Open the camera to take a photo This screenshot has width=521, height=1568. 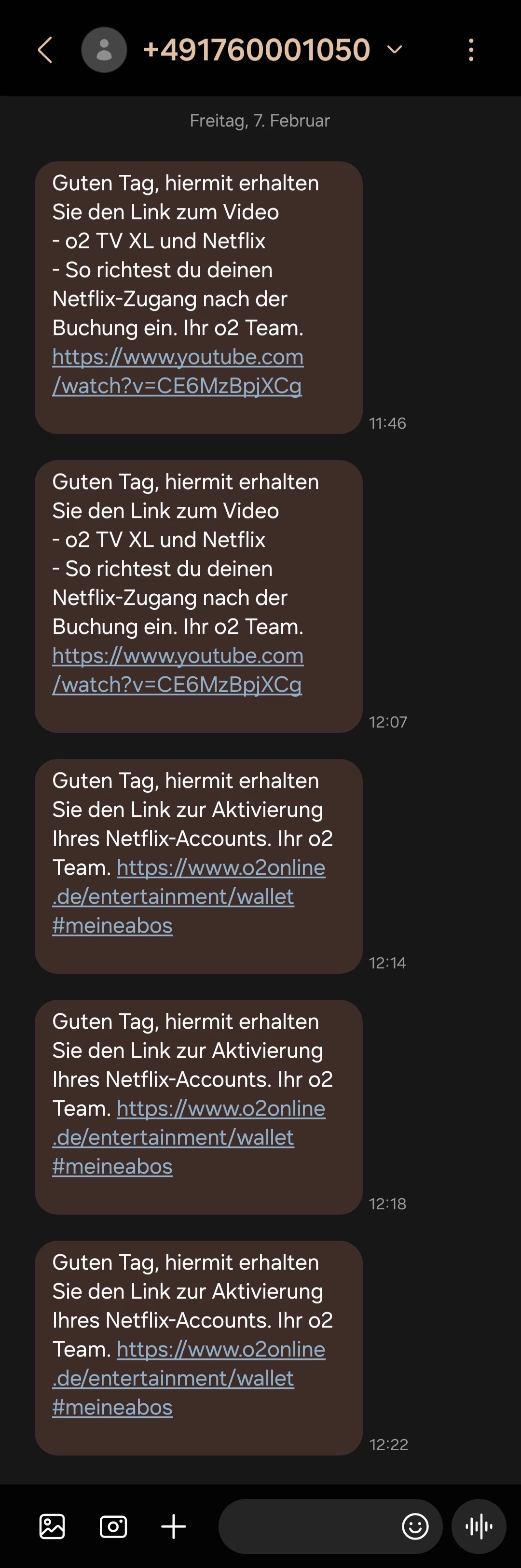coord(113,1526)
